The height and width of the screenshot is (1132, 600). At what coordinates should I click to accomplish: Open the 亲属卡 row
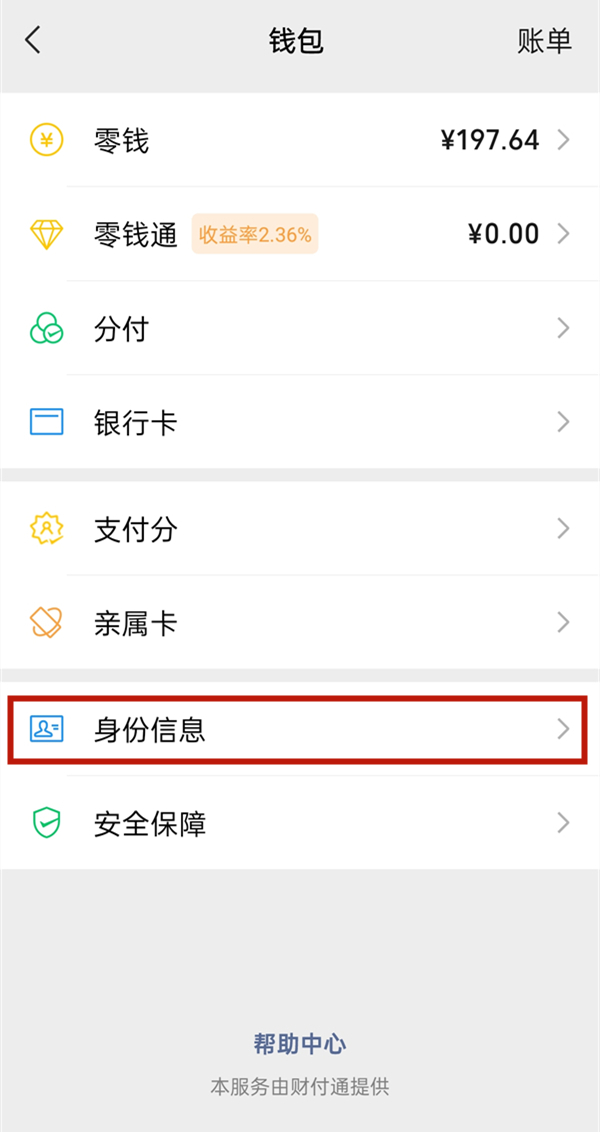point(300,623)
